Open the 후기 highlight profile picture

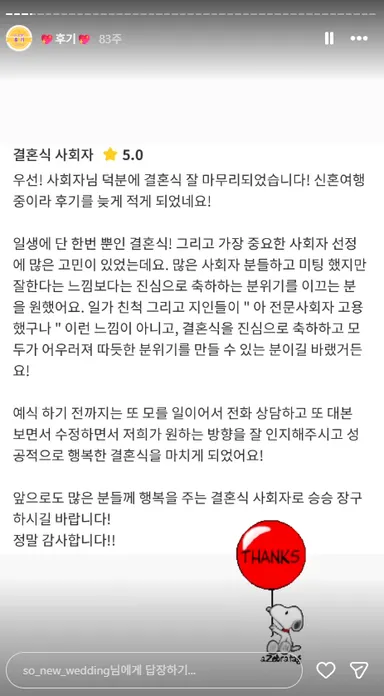pyautogui.click(x=19, y=39)
